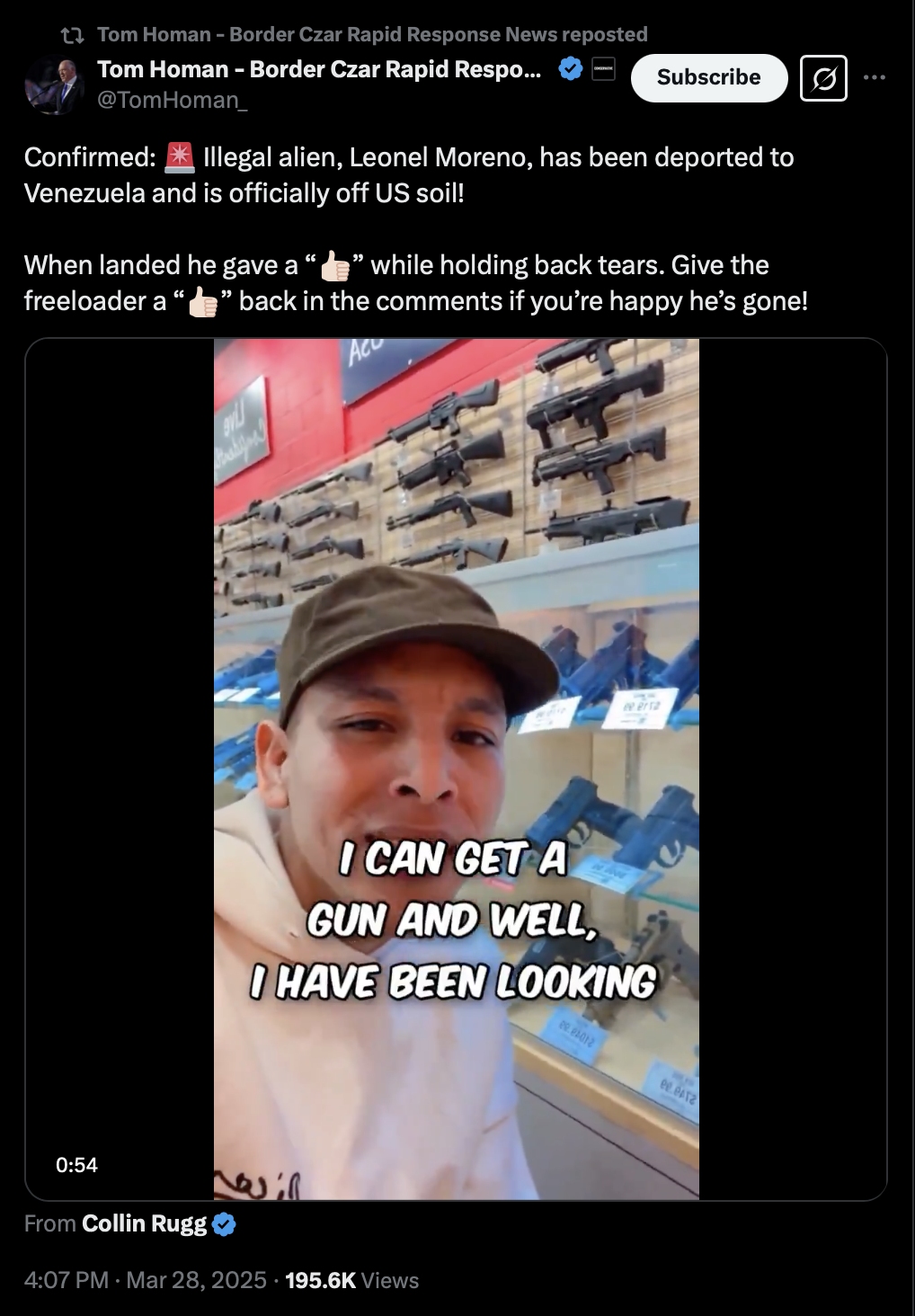Screen dimensions: 915x1316
Task: Subscribe to Tom Homan's account
Action: (708, 77)
